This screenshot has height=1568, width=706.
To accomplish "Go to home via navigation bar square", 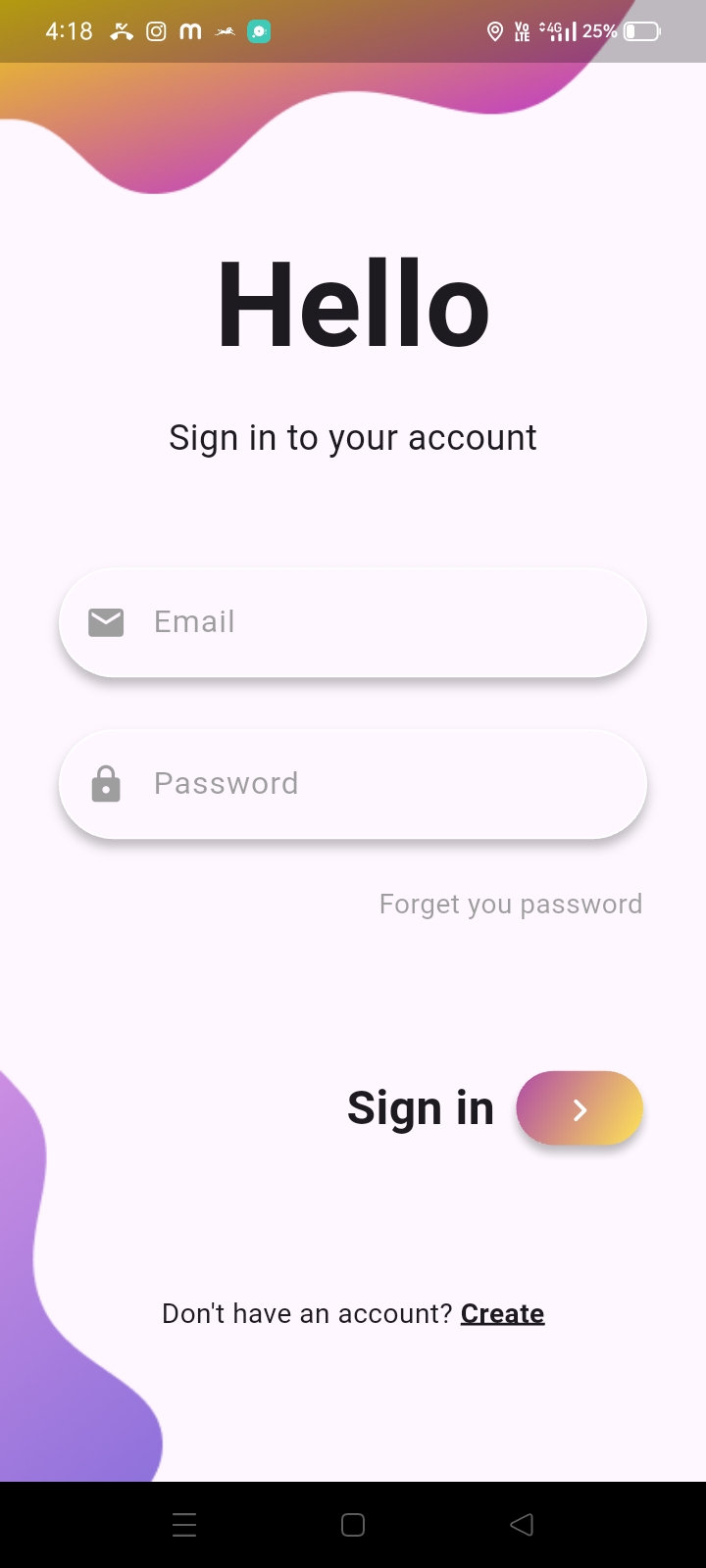I will coord(353,1525).
